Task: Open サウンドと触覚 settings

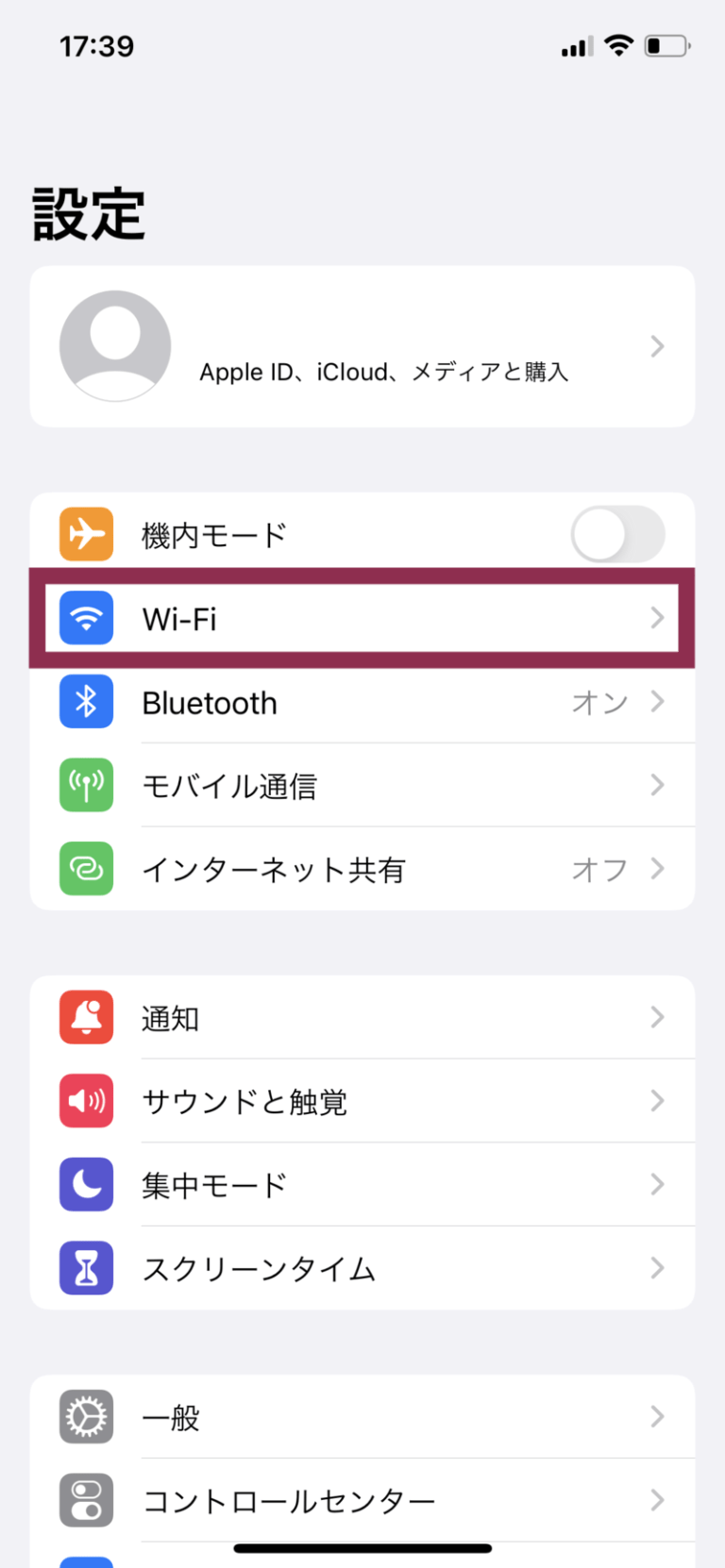Action: point(362,1101)
